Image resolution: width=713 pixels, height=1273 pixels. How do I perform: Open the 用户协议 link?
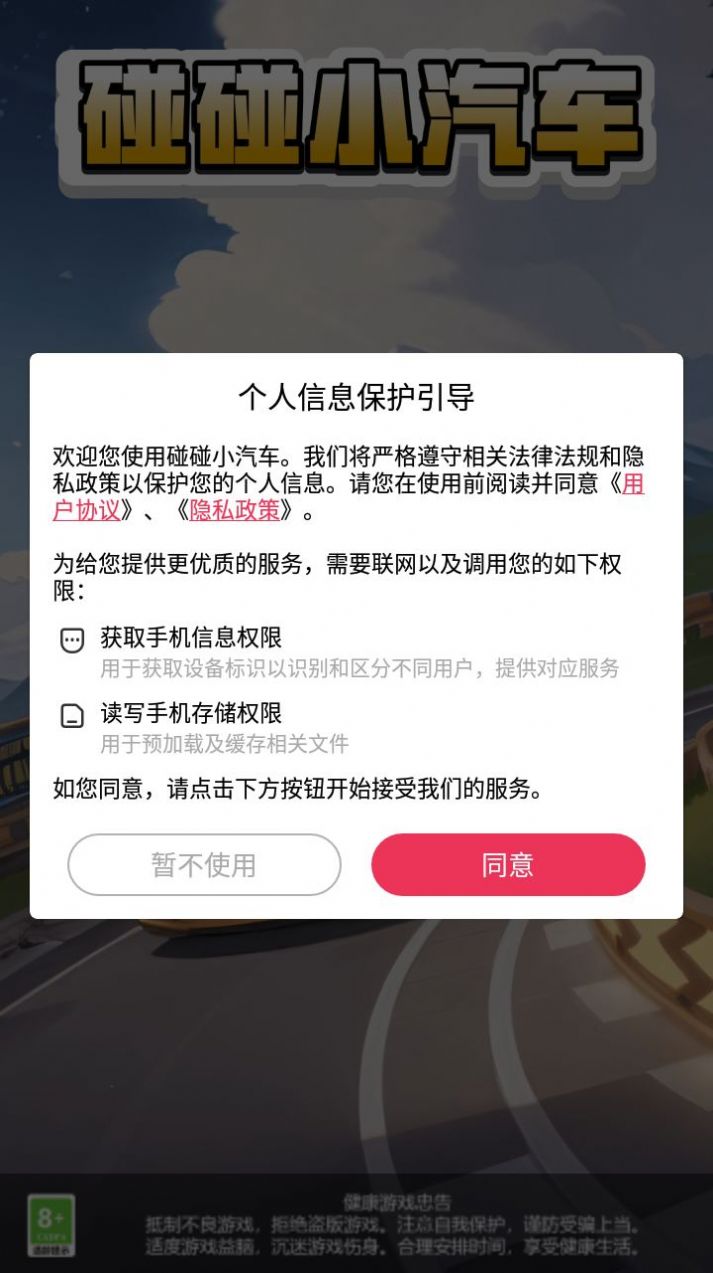click(x=86, y=510)
